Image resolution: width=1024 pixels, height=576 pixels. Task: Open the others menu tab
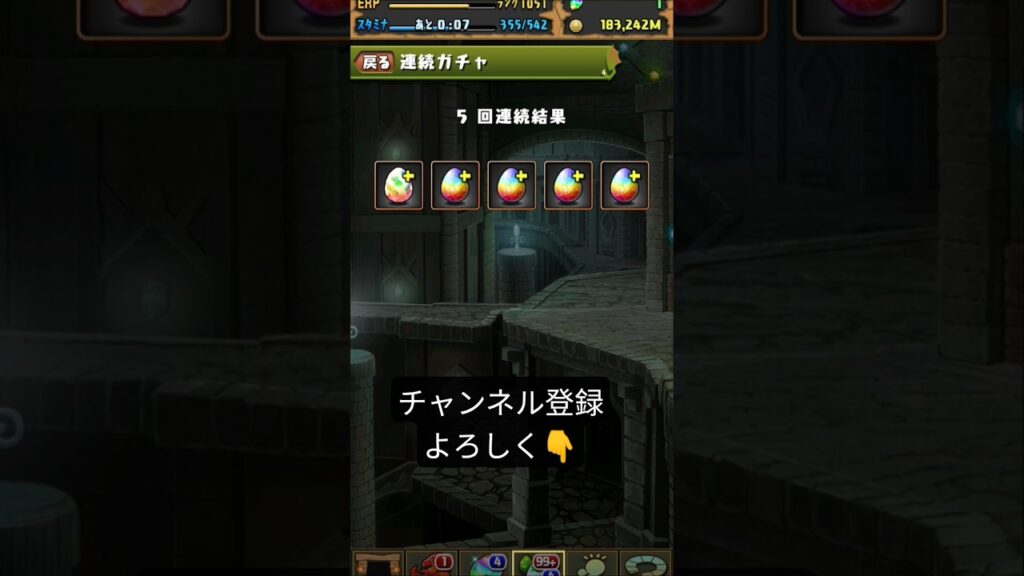pos(645,564)
